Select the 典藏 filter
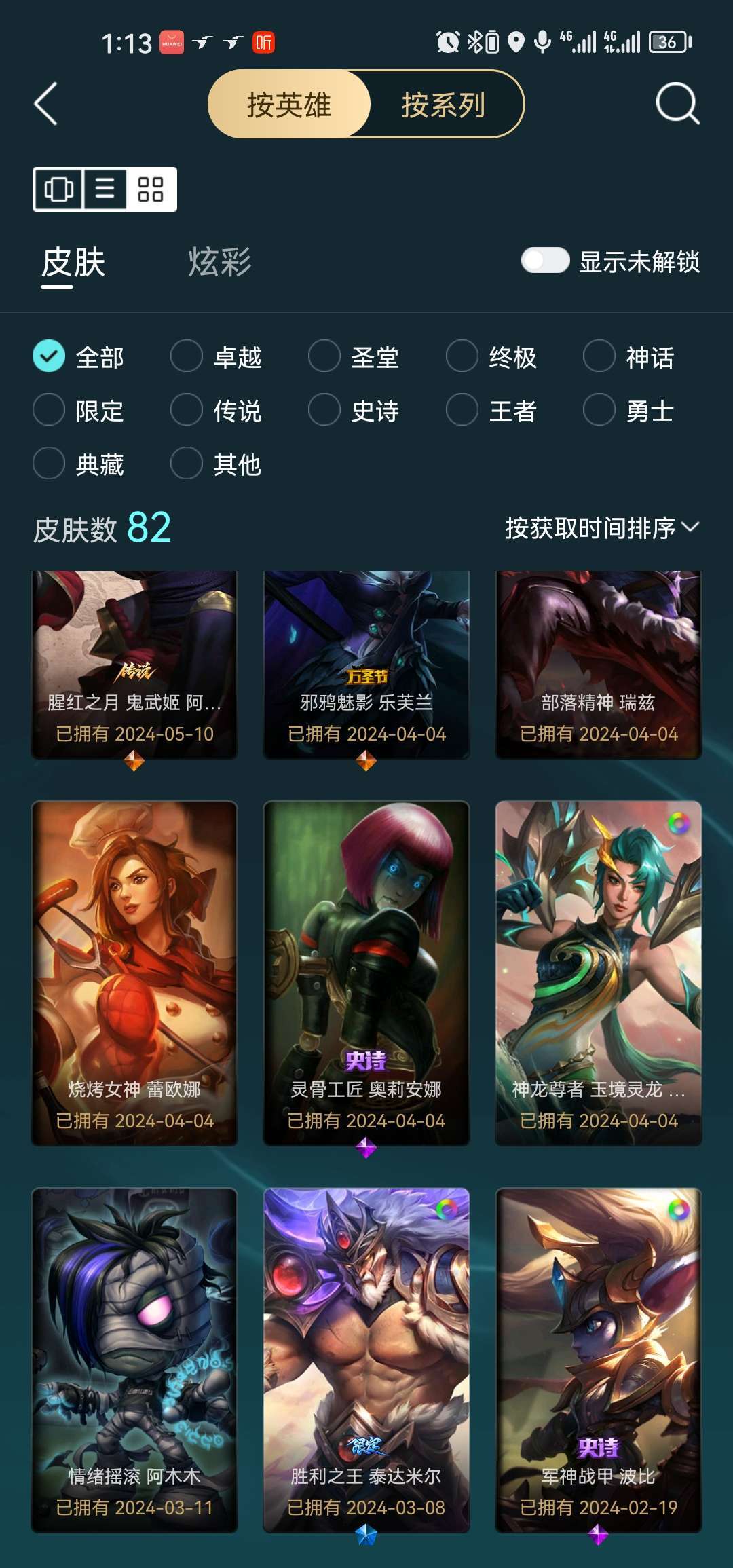Image resolution: width=733 pixels, height=1568 pixels. click(x=49, y=464)
